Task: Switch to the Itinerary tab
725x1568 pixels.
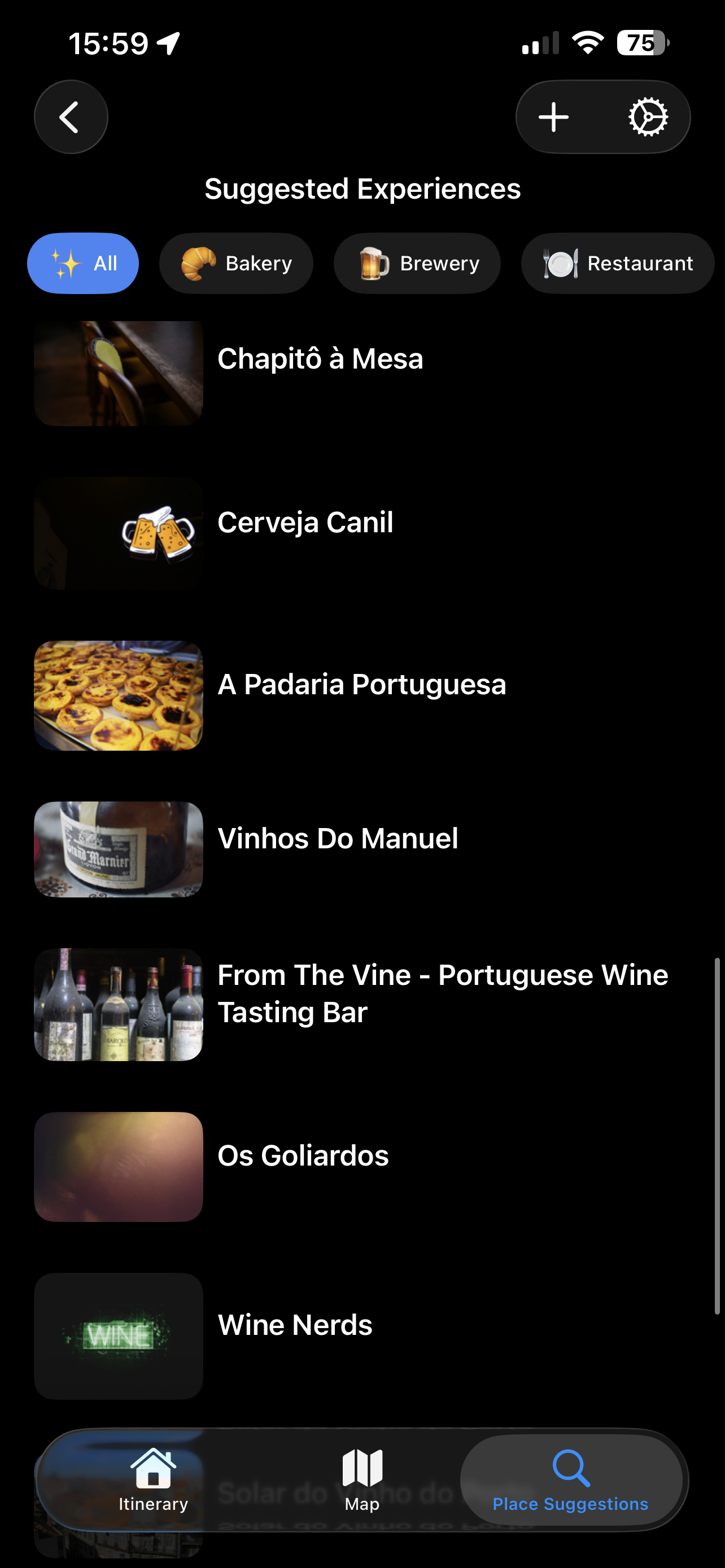Action: click(154, 1485)
